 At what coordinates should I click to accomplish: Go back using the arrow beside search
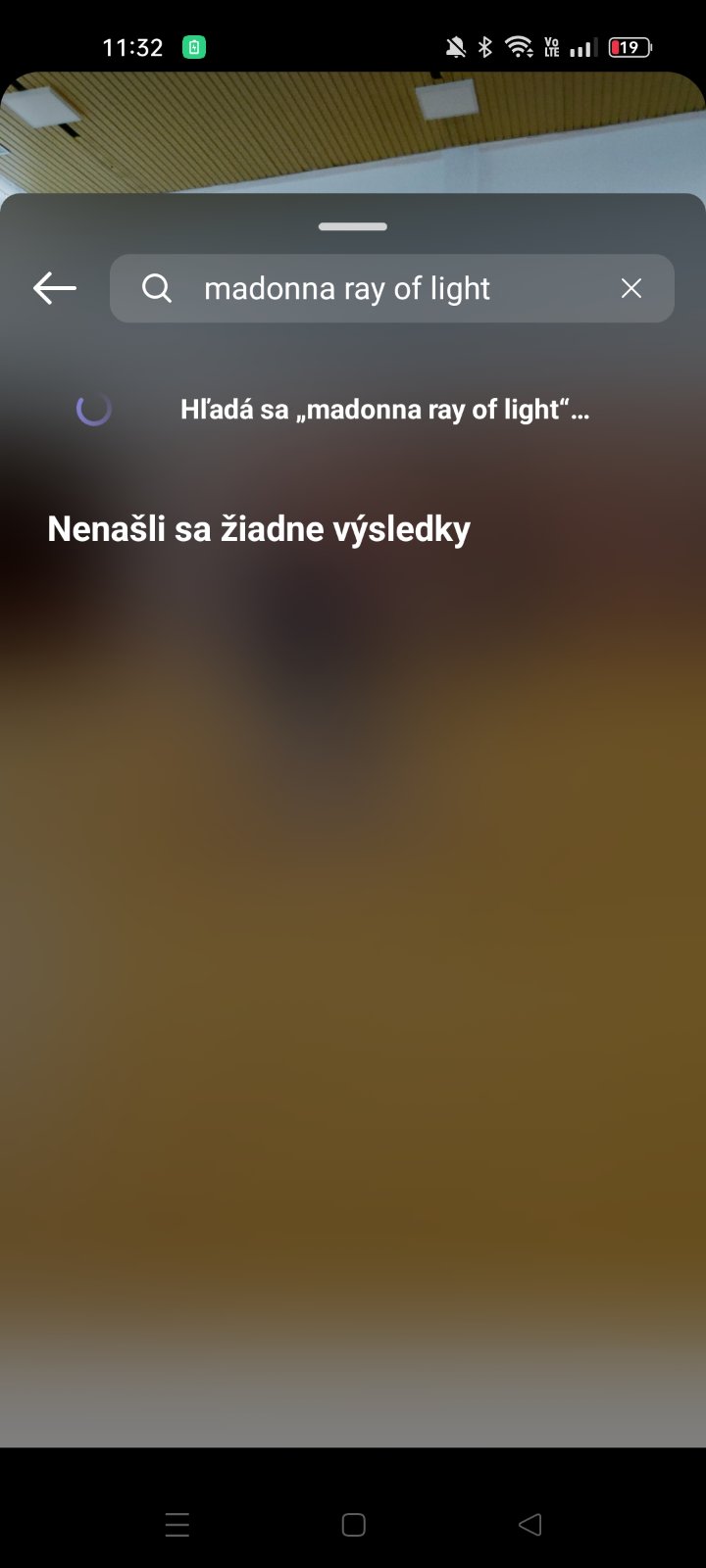pyautogui.click(x=55, y=288)
